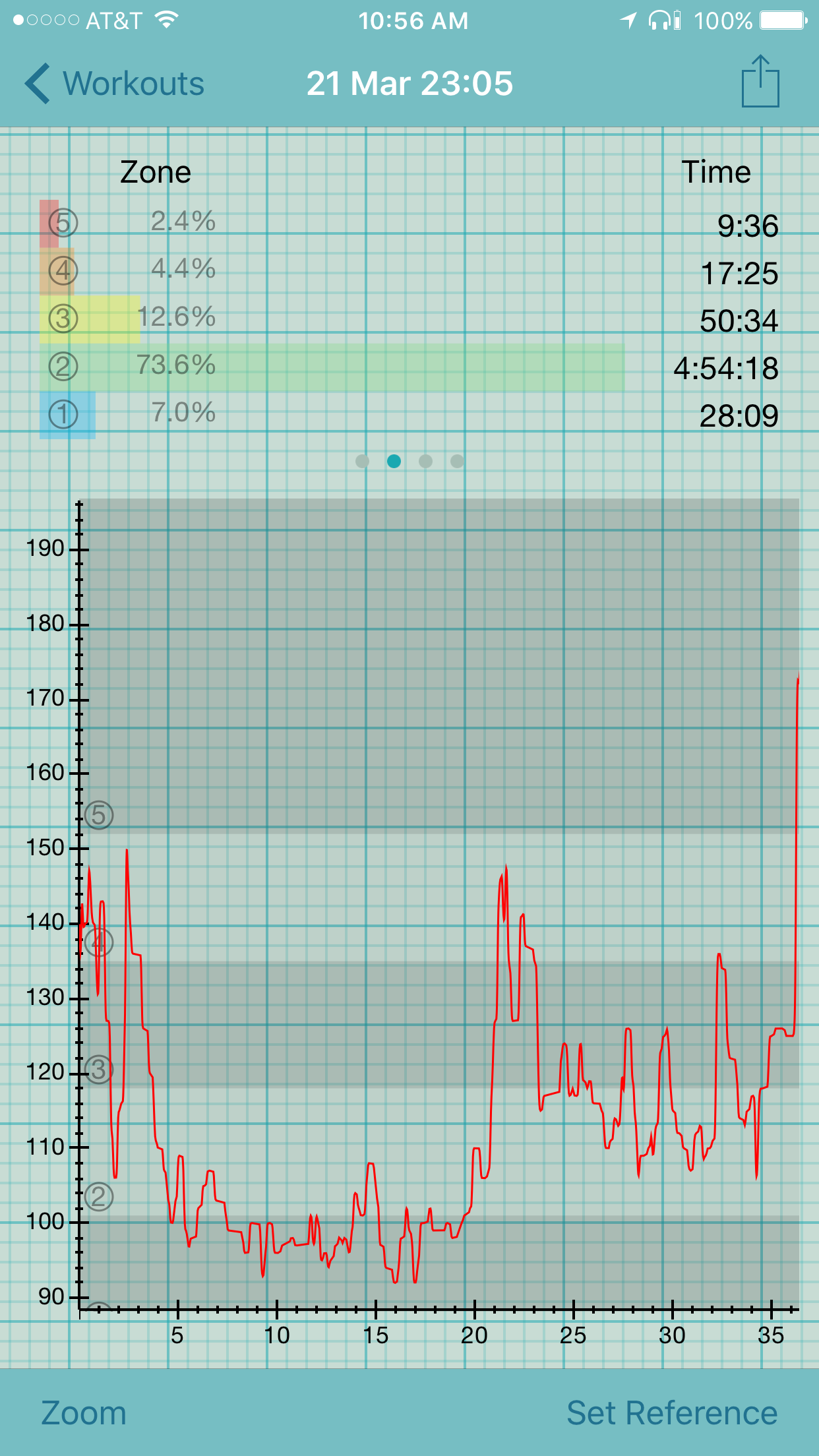The width and height of the screenshot is (819, 1456).
Task: Tap Set Reference
Action: [x=672, y=1413]
